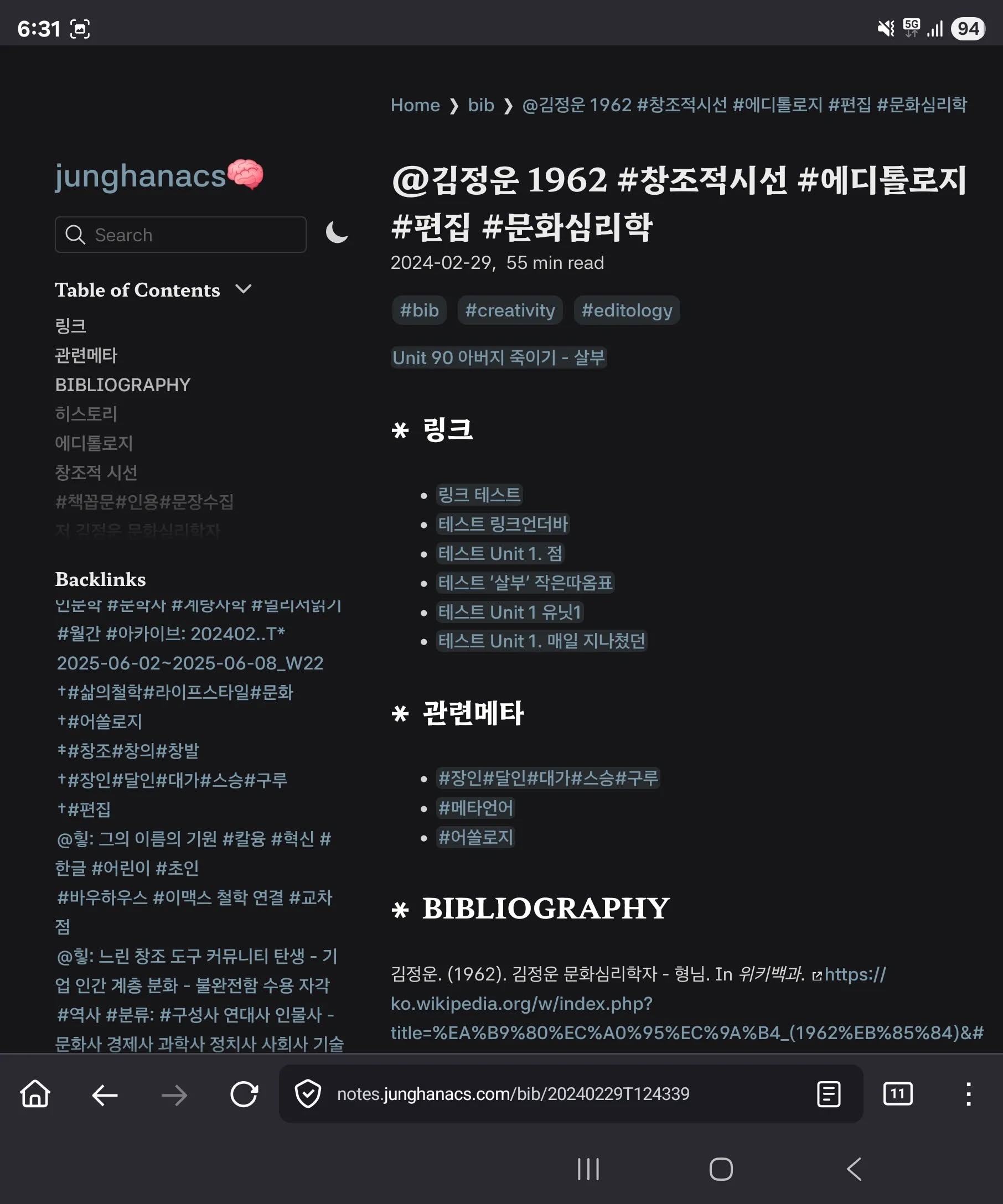The width and height of the screenshot is (1003, 1204).
Task: Toggle dark mode with the moon icon
Action: pyautogui.click(x=337, y=233)
